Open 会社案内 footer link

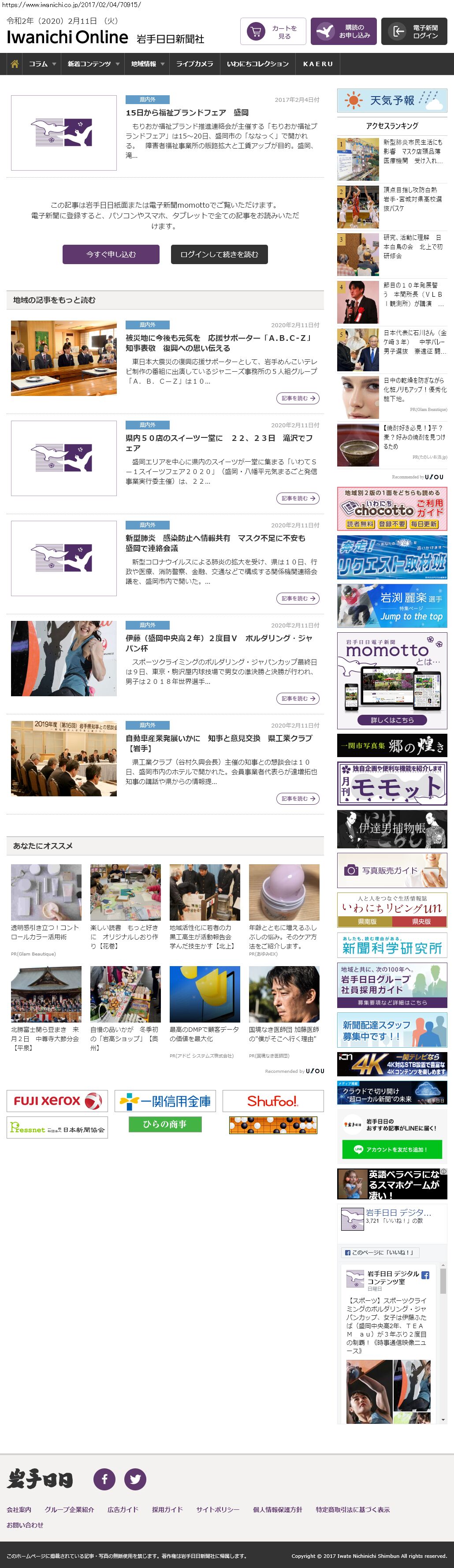[x=19, y=1509]
